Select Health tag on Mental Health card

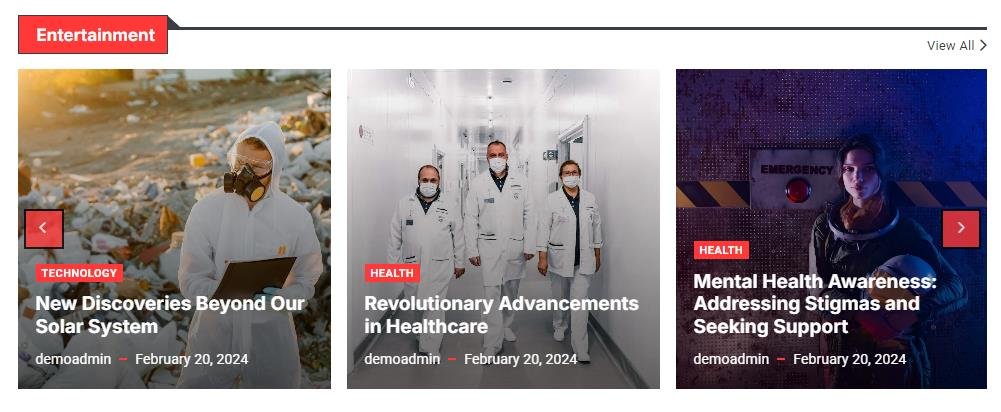[721, 250]
